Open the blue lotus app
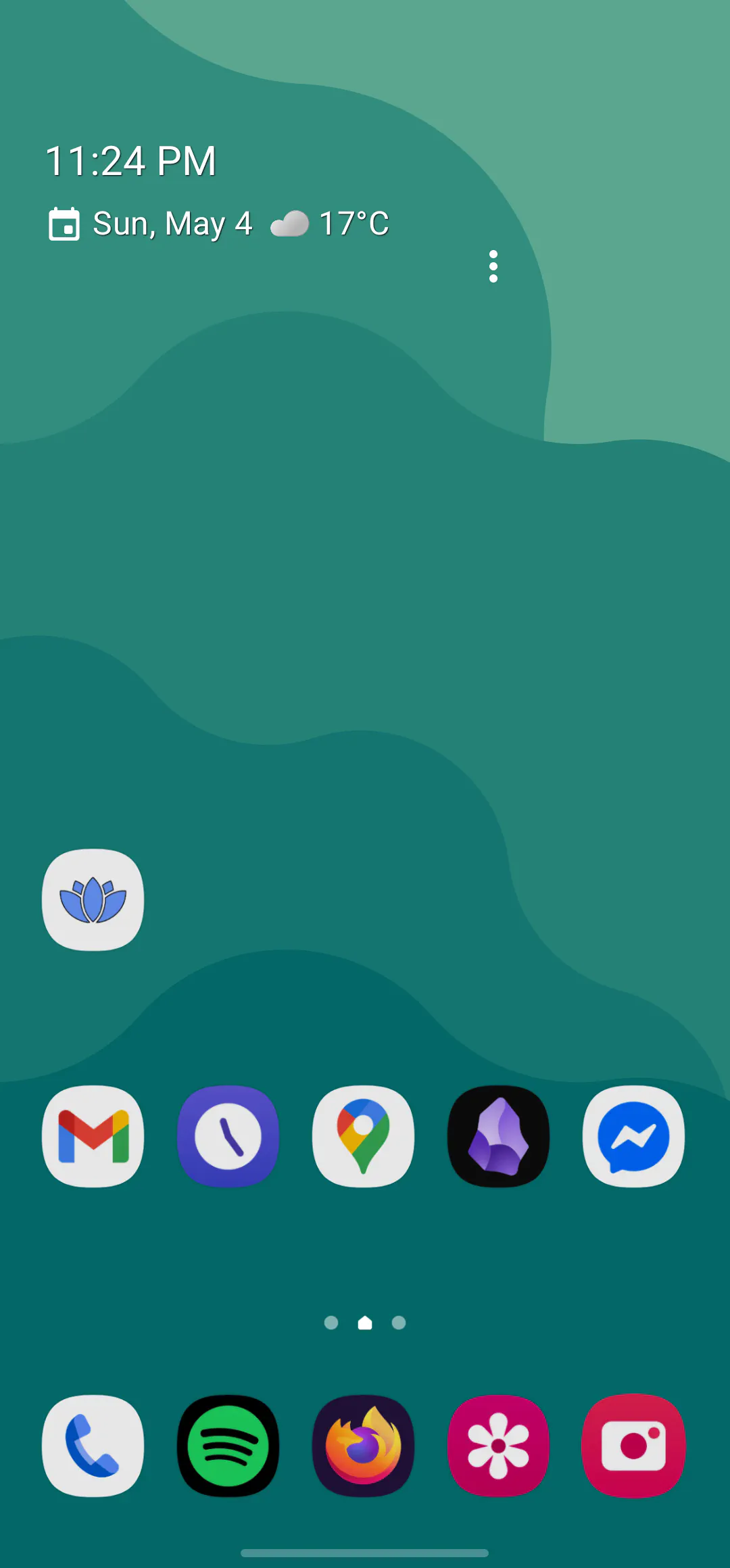This screenshot has height=1568, width=730. coord(93,900)
